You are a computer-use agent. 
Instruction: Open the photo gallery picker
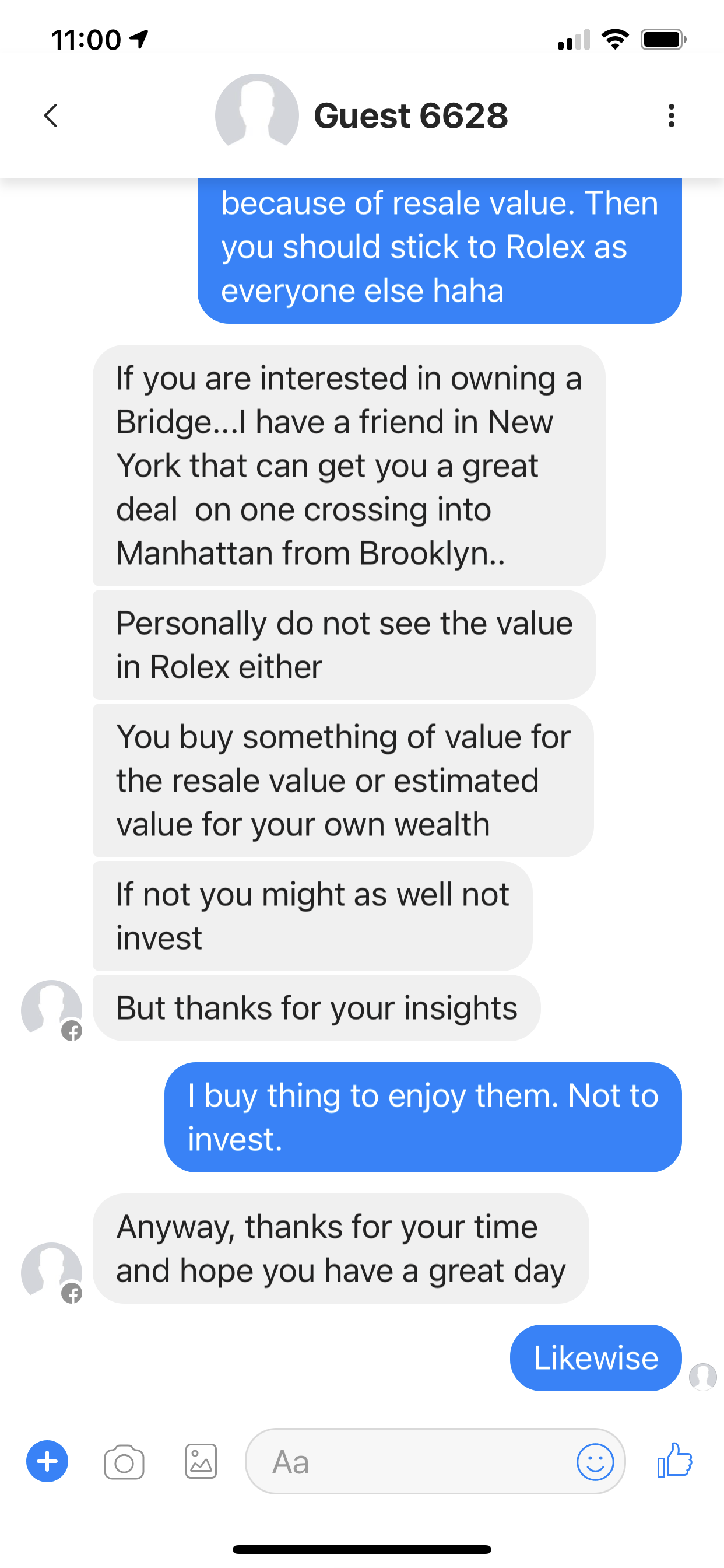tap(201, 1461)
